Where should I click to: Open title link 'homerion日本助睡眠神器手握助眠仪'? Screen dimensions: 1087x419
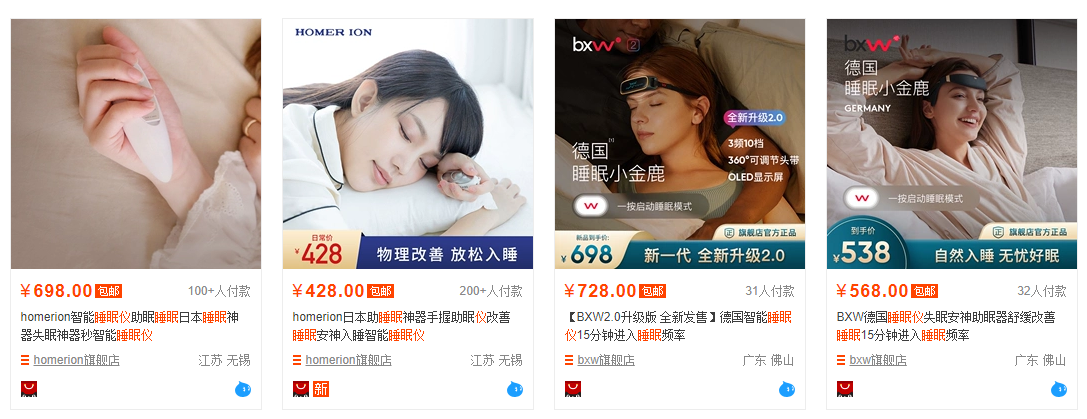pos(401,317)
